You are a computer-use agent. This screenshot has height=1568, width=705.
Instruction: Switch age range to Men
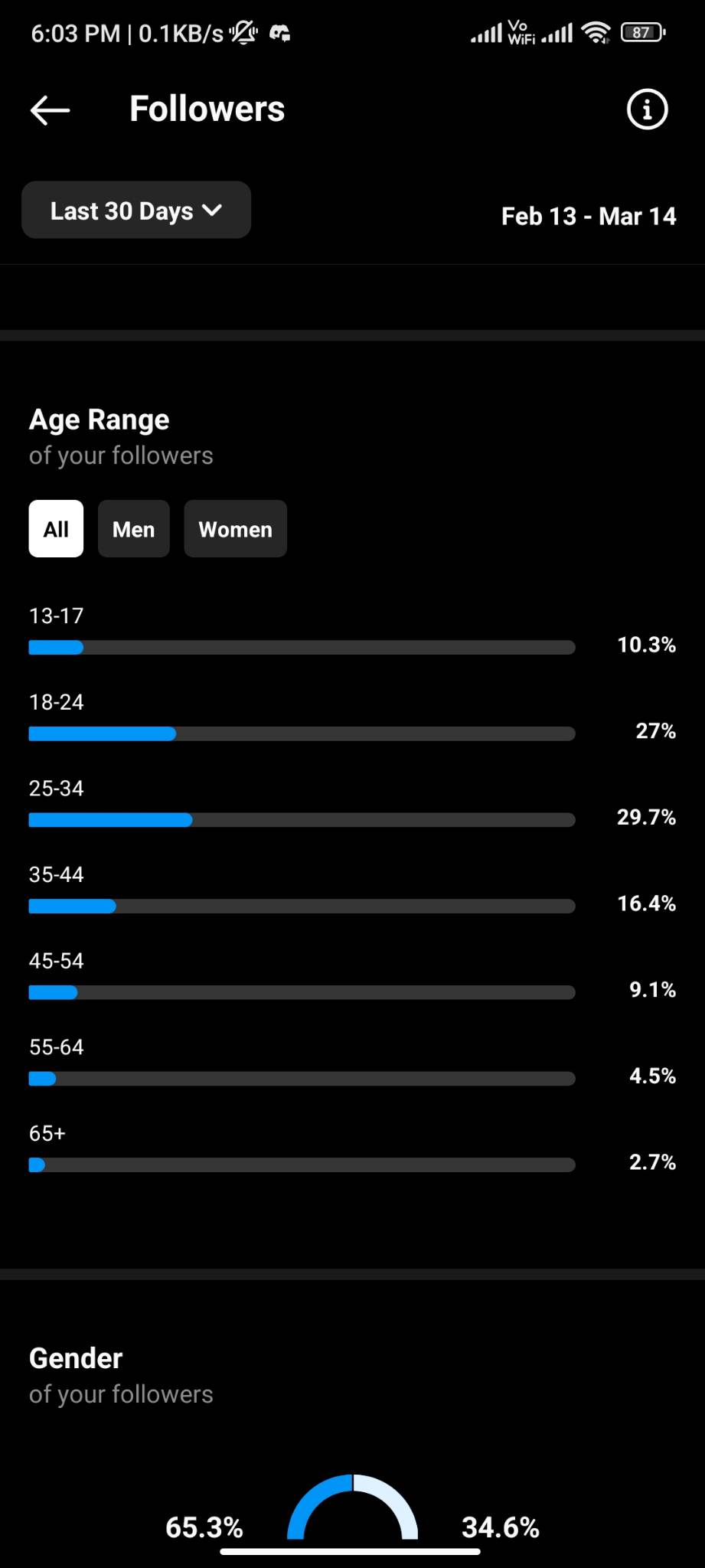[134, 529]
